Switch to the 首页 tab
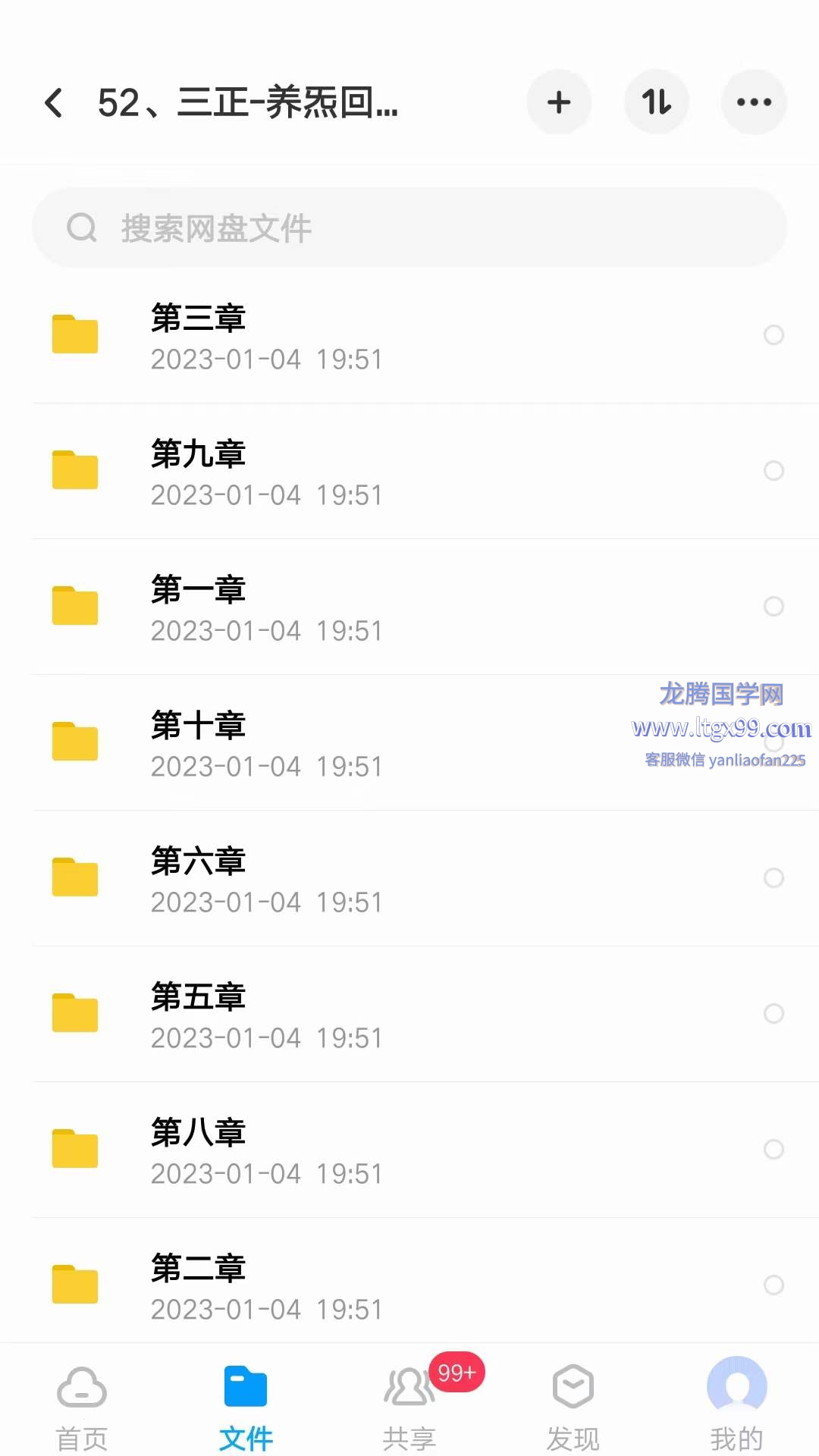The width and height of the screenshot is (819, 1456). pyautogui.click(x=82, y=1408)
